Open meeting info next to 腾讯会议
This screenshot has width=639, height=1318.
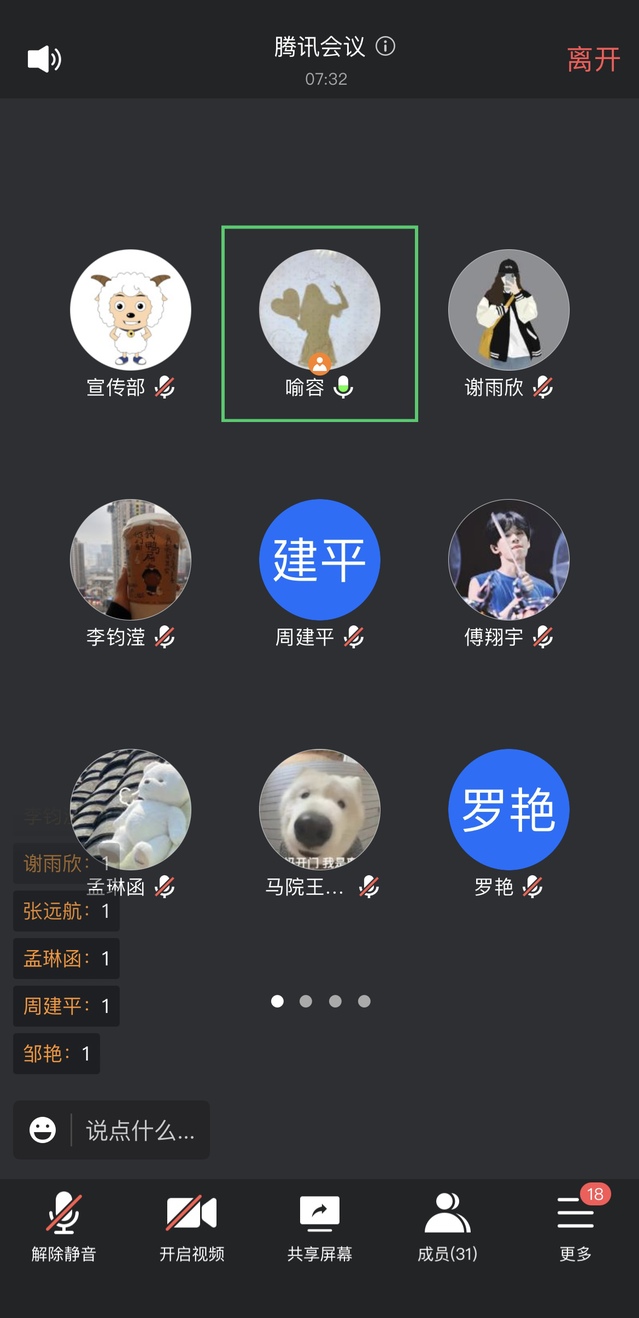pyautogui.click(x=385, y=46)
